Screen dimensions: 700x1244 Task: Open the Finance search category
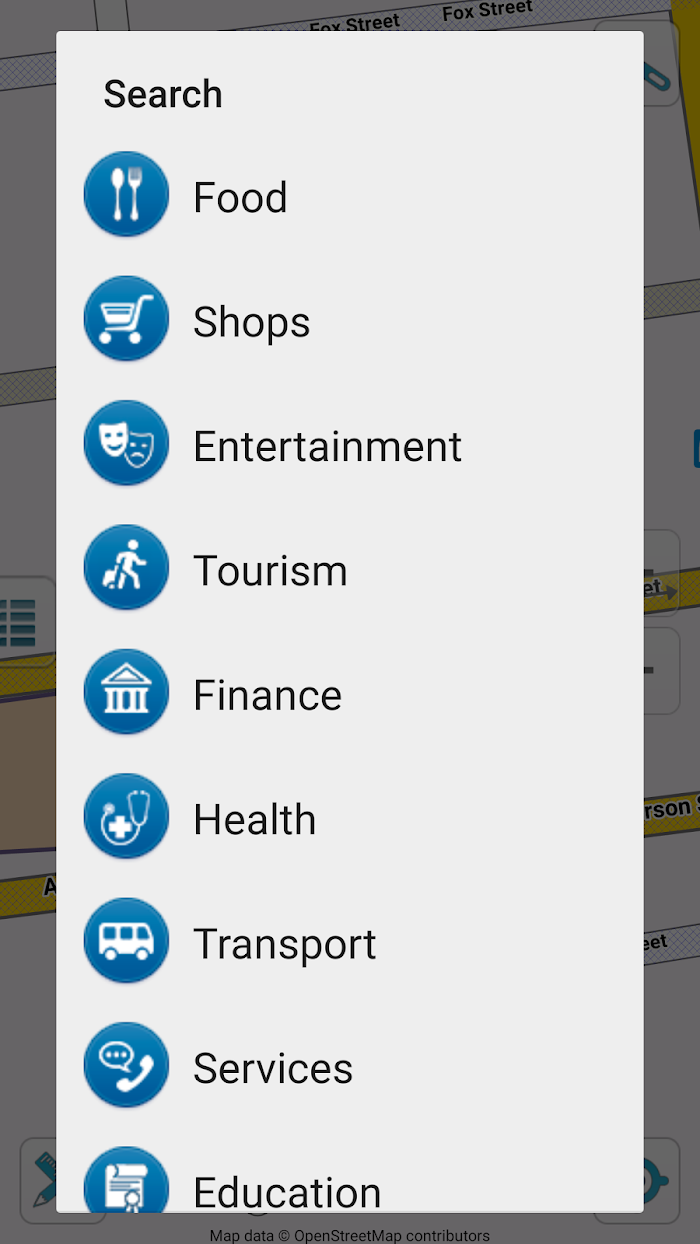pos(349,694)
